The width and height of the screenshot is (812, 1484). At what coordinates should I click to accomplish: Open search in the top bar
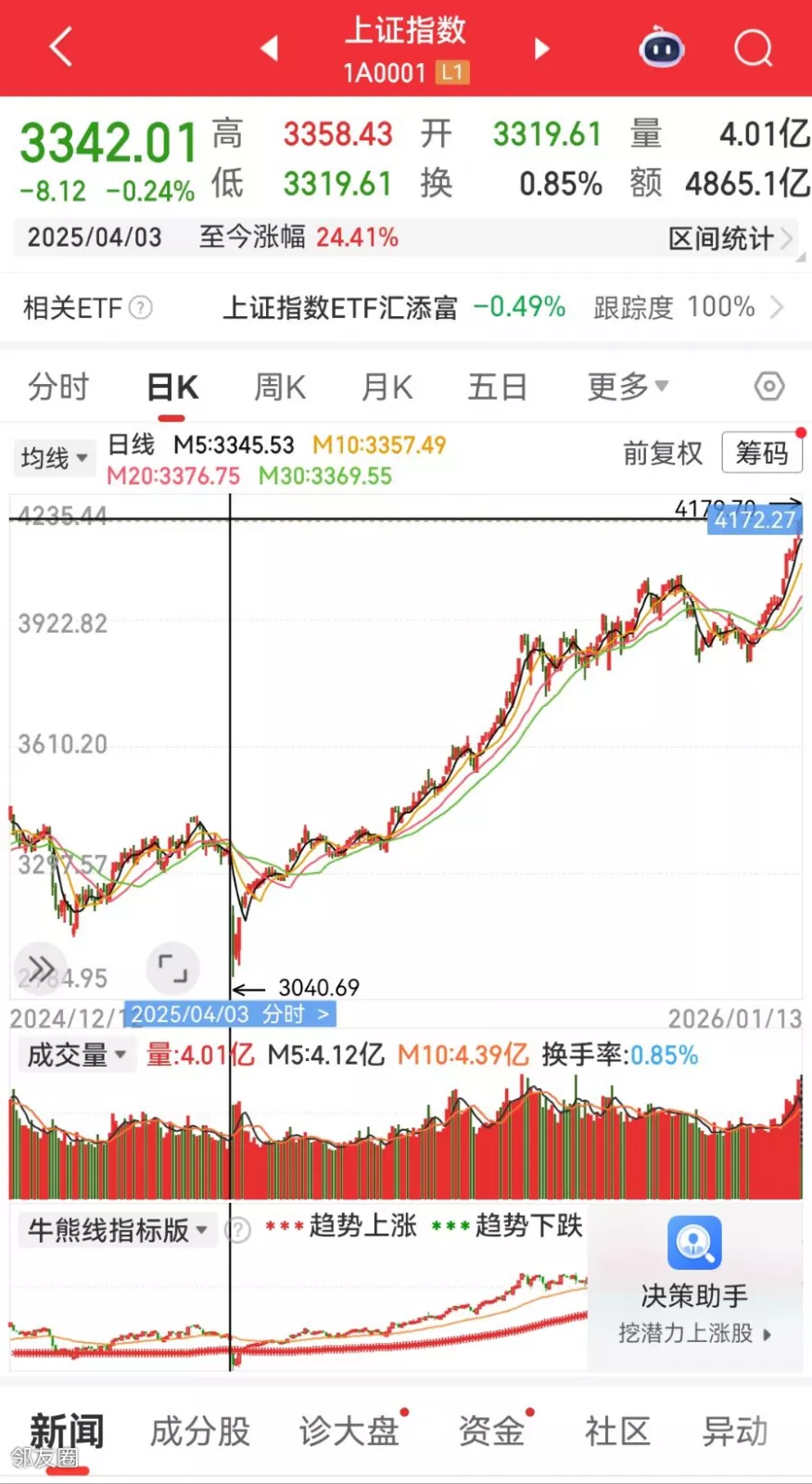[753, 48]
